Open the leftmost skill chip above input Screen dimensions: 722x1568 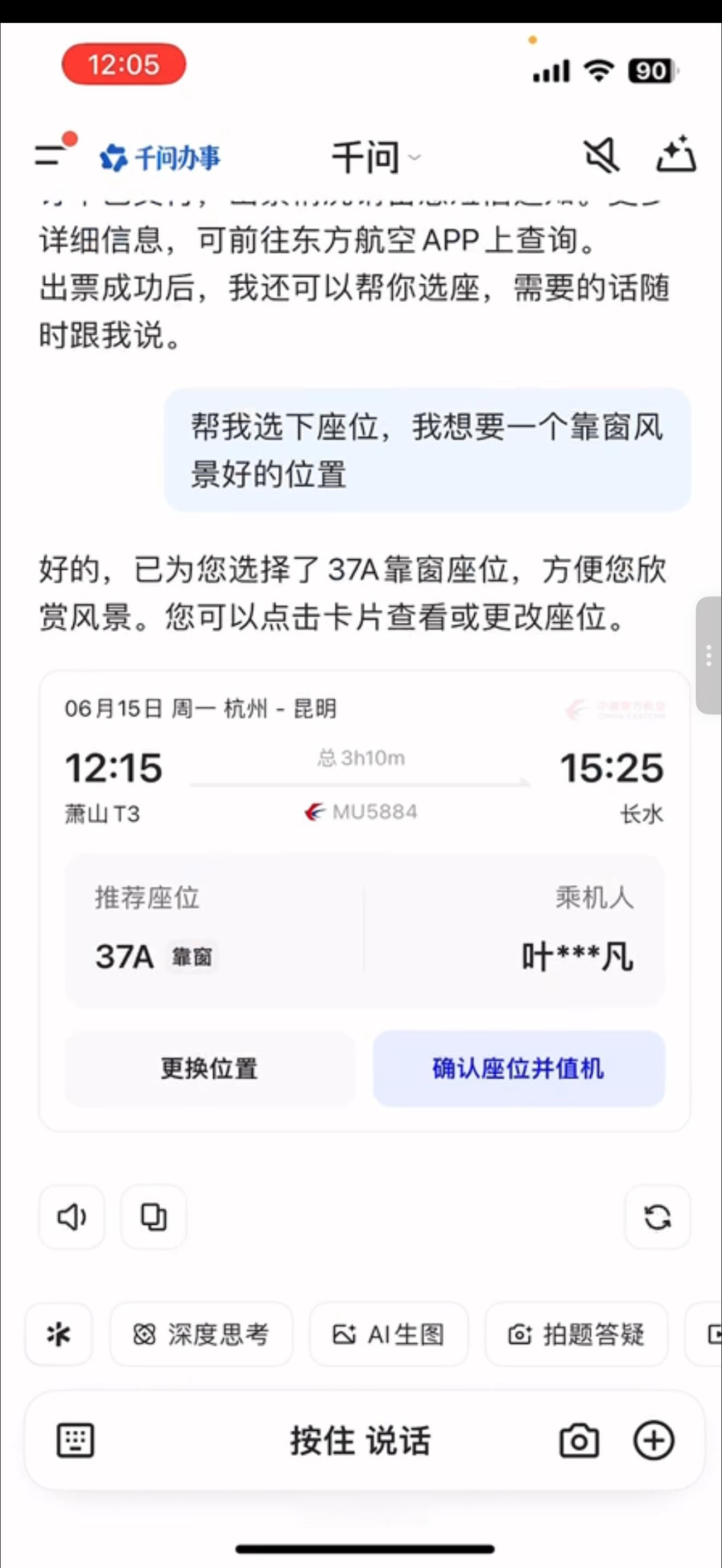(x=59, y=1335)
